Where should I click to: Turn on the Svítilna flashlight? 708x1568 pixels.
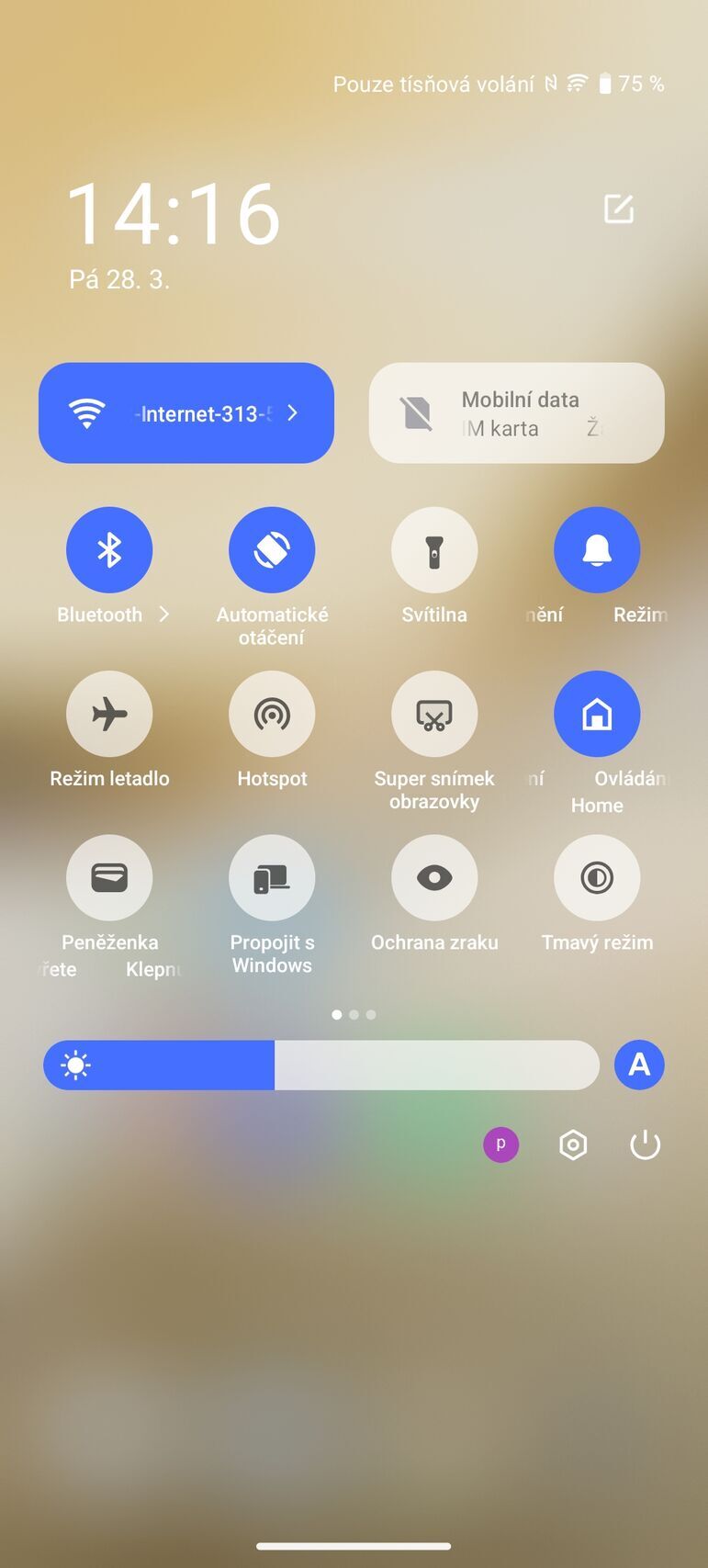pyautogui.click(x=434, y=549)
